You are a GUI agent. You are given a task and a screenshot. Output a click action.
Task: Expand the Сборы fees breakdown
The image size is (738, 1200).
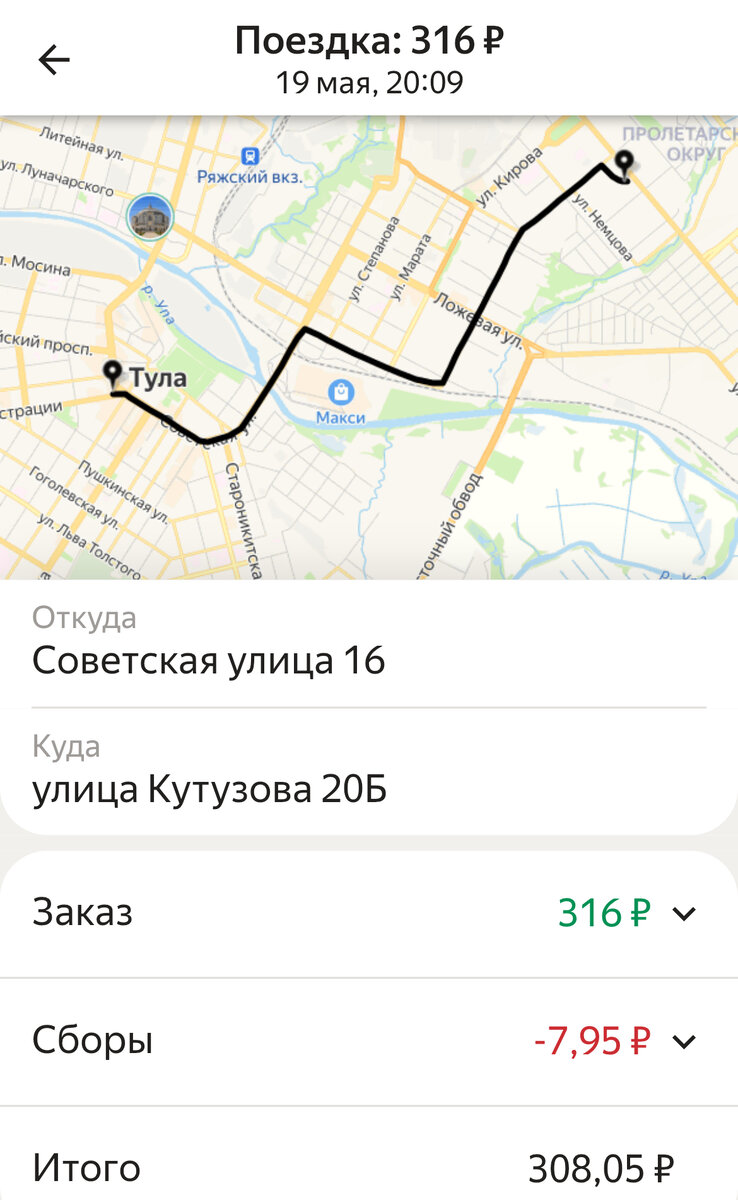pyautogui.click(x=686, y=1039)
